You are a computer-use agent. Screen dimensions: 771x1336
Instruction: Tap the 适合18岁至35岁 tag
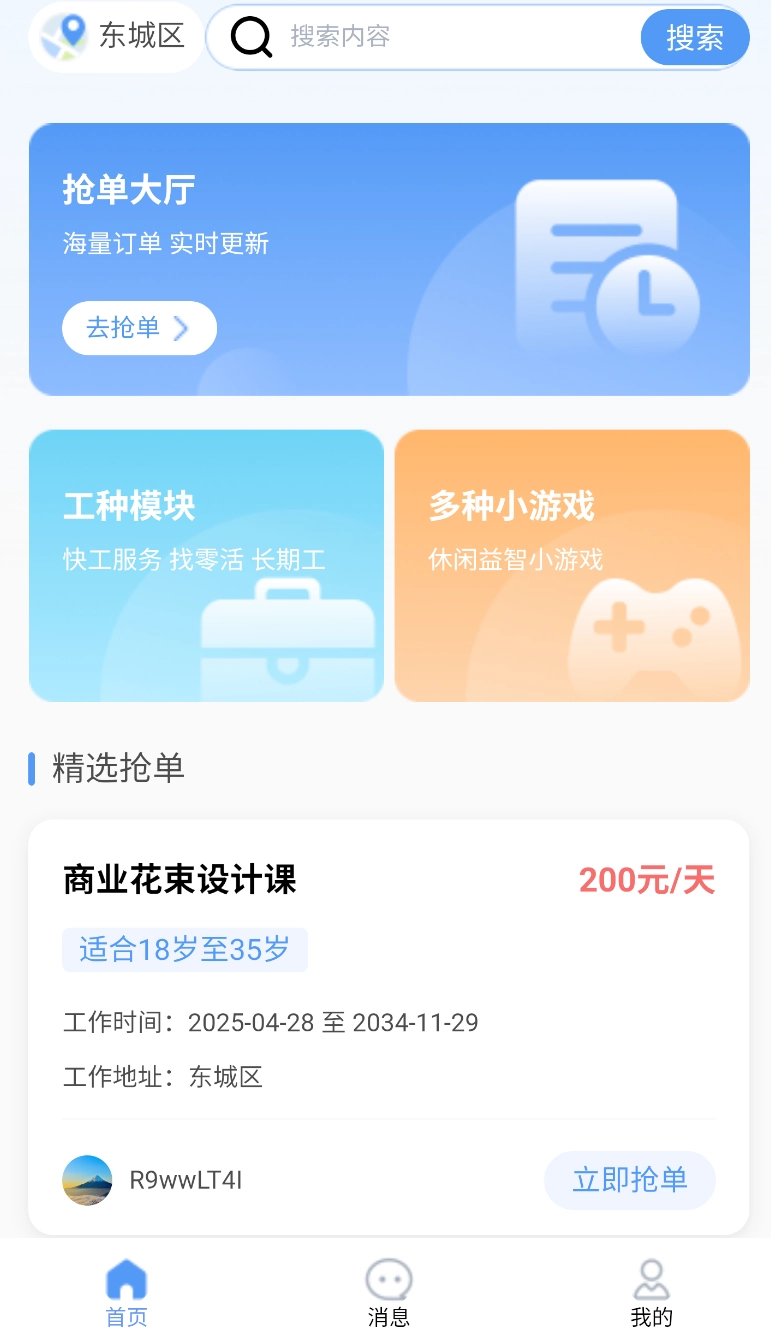pyautogui.click(x=184, y=949)
